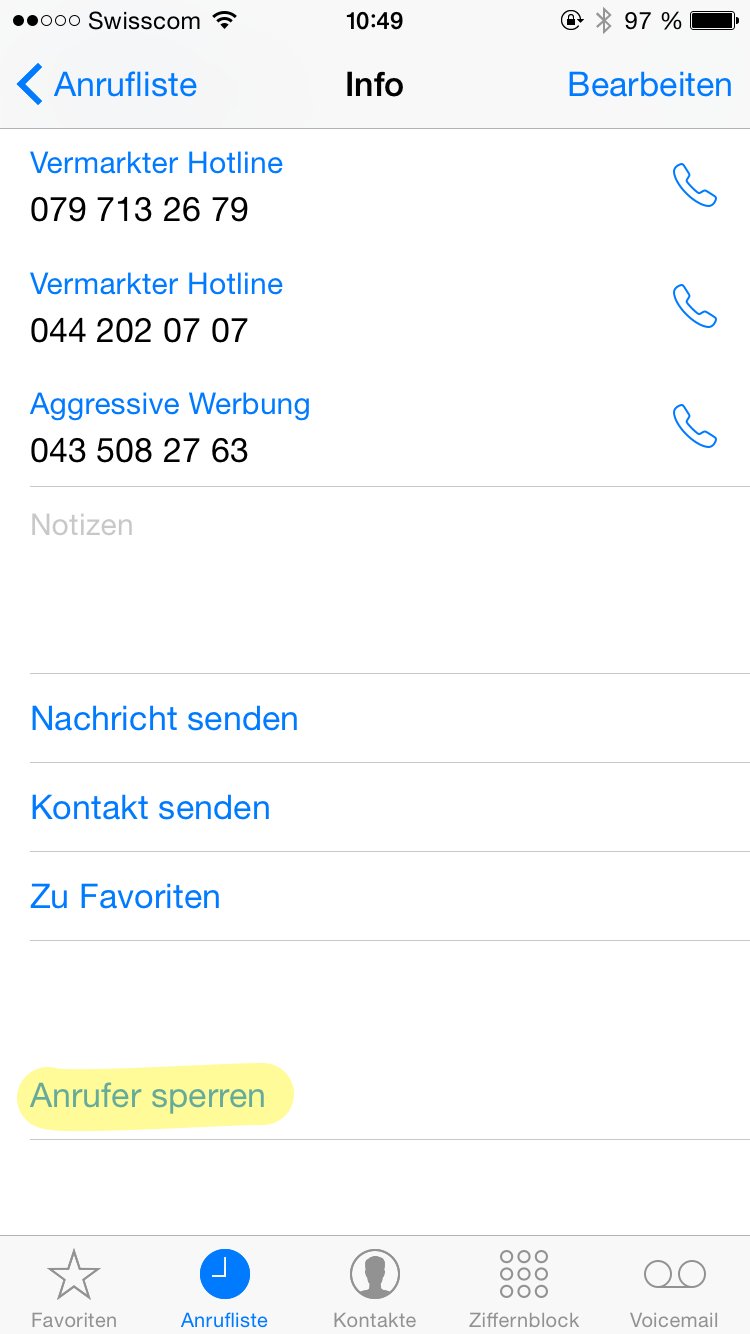Switch to the Favoriten tab
Image resolution: width=750 pixels, height=1334 pixels.
[74, 1288]
